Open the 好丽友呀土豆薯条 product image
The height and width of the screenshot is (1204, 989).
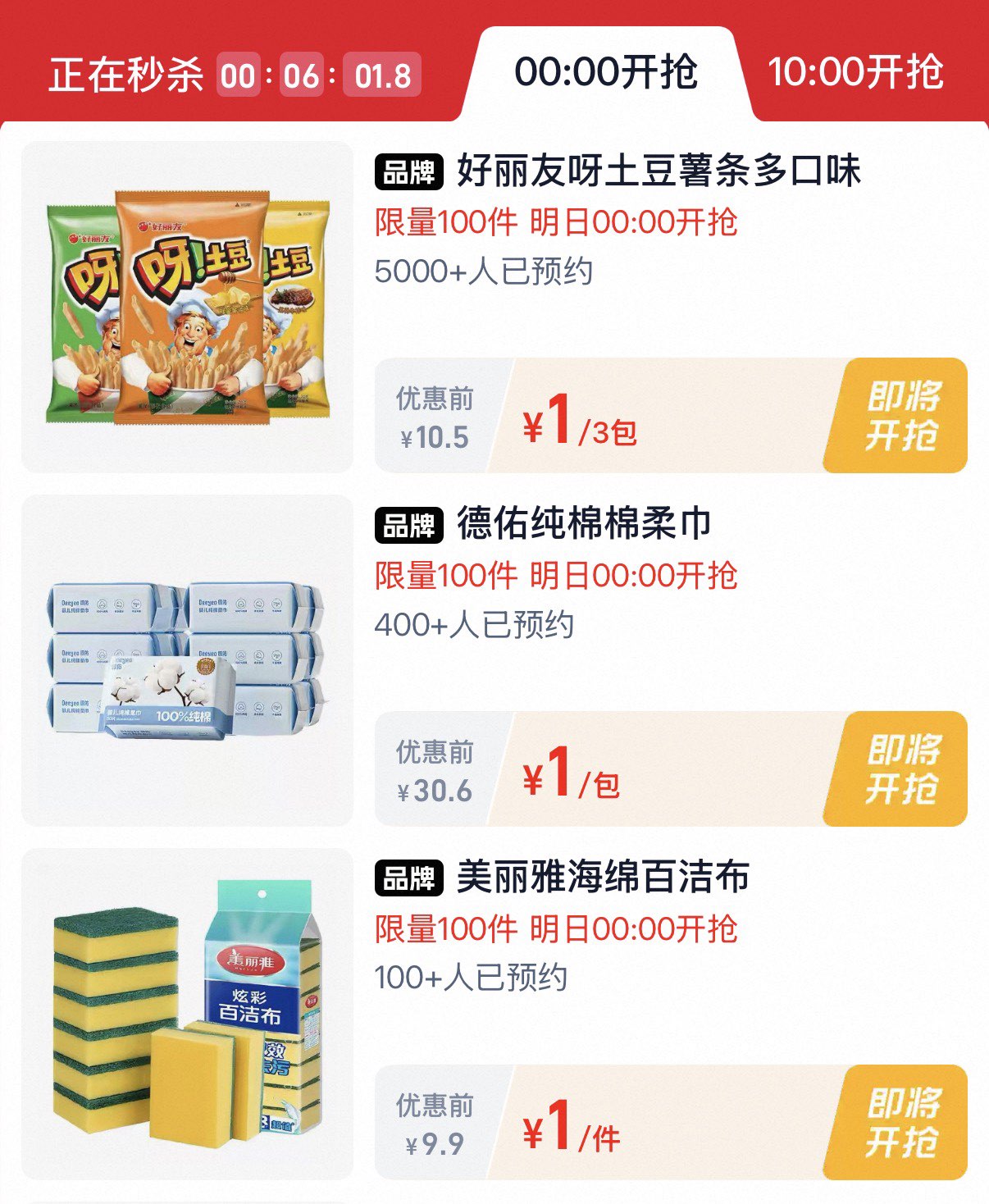pos(187,307)
